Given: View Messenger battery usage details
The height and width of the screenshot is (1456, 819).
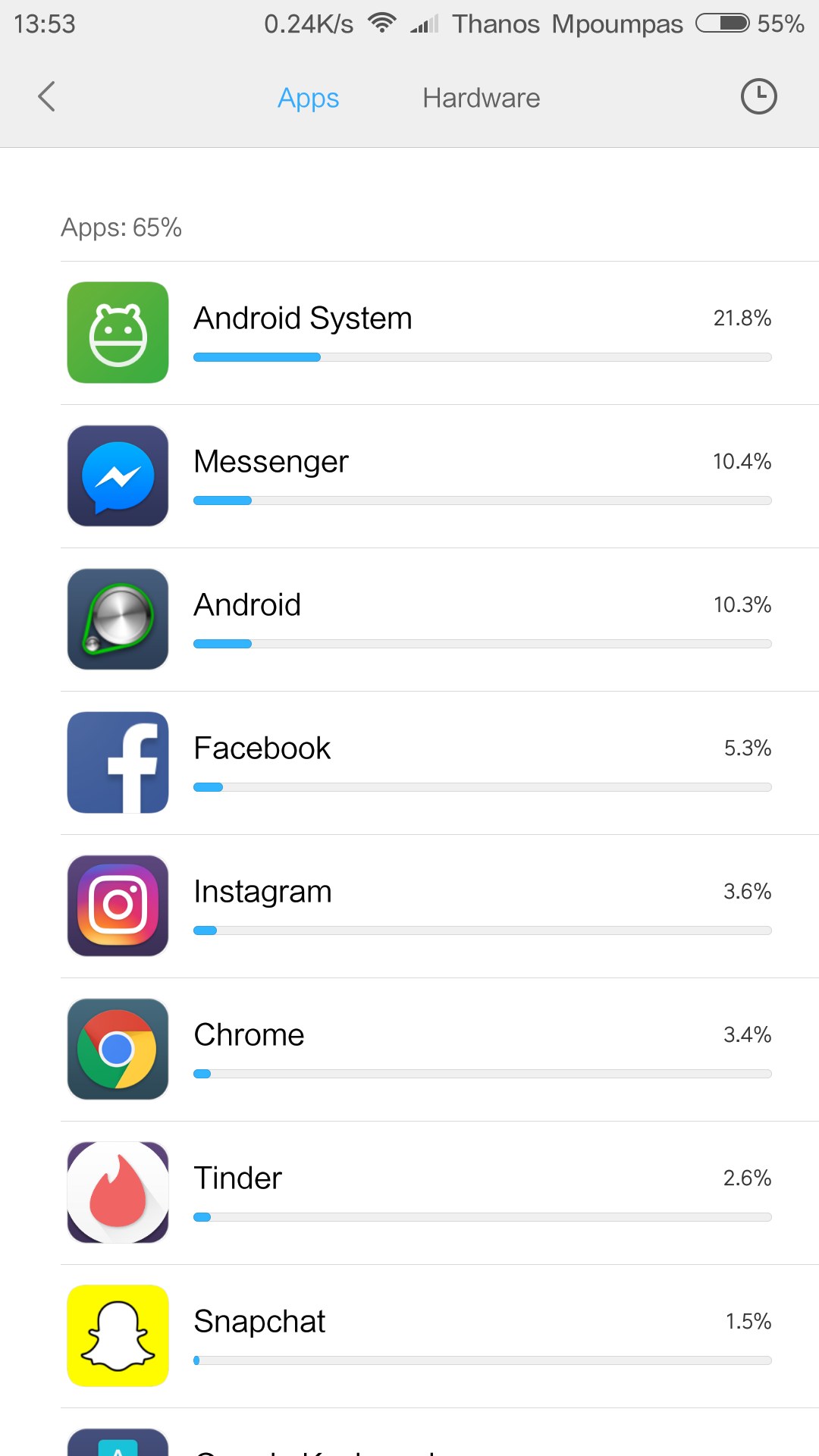Looking at the screenshot, I should point(440,475).
